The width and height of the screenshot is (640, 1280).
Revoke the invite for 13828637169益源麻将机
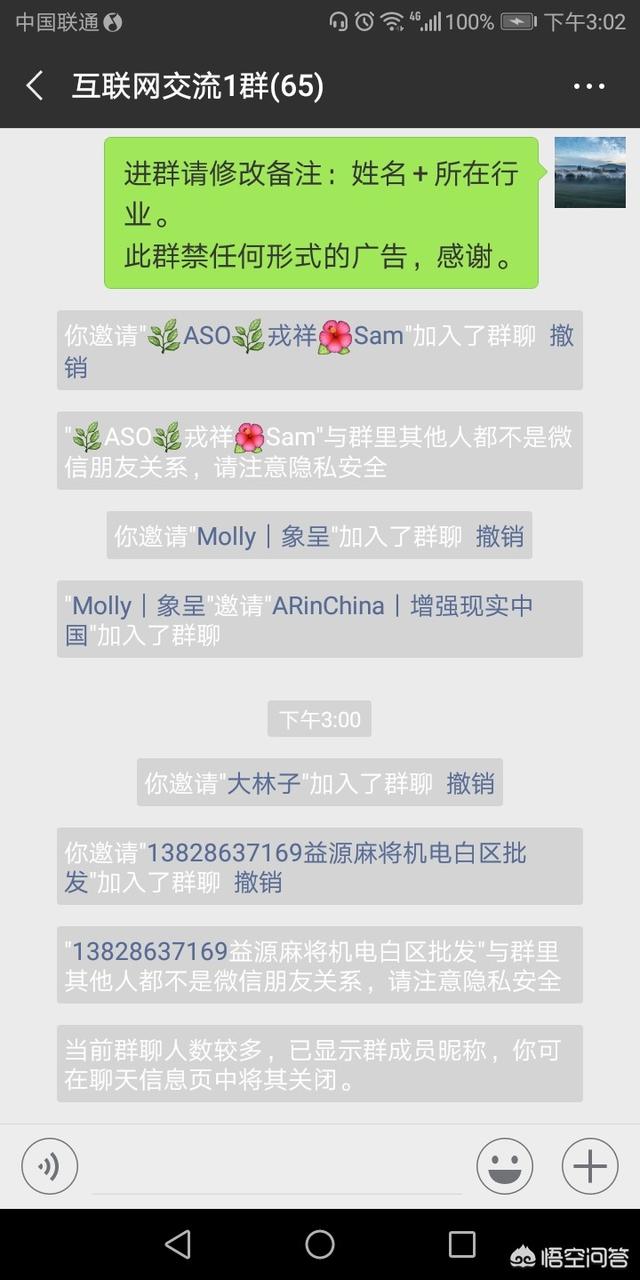(258, 882)
